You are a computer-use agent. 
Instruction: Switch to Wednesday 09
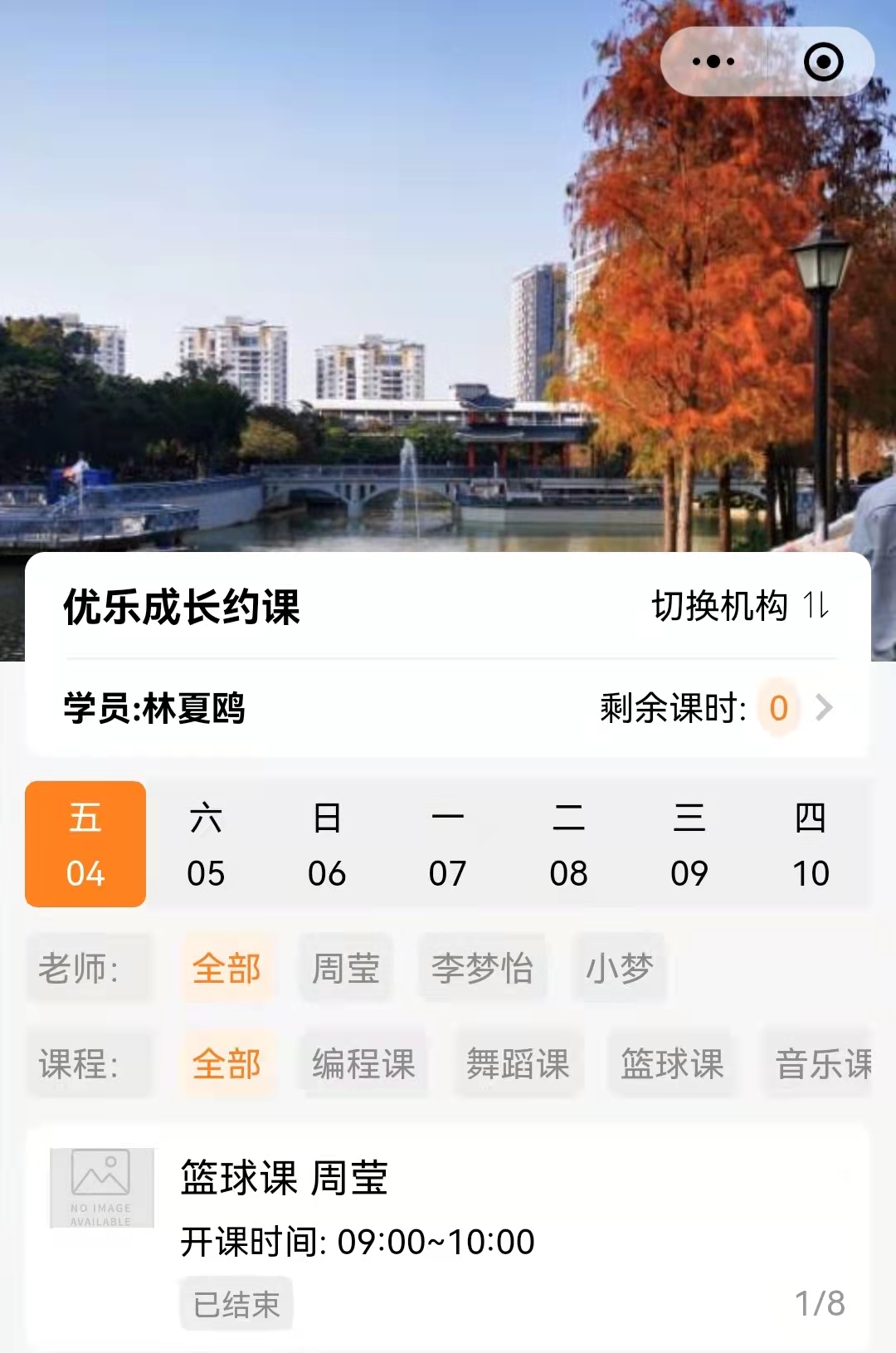pos(689,845)
